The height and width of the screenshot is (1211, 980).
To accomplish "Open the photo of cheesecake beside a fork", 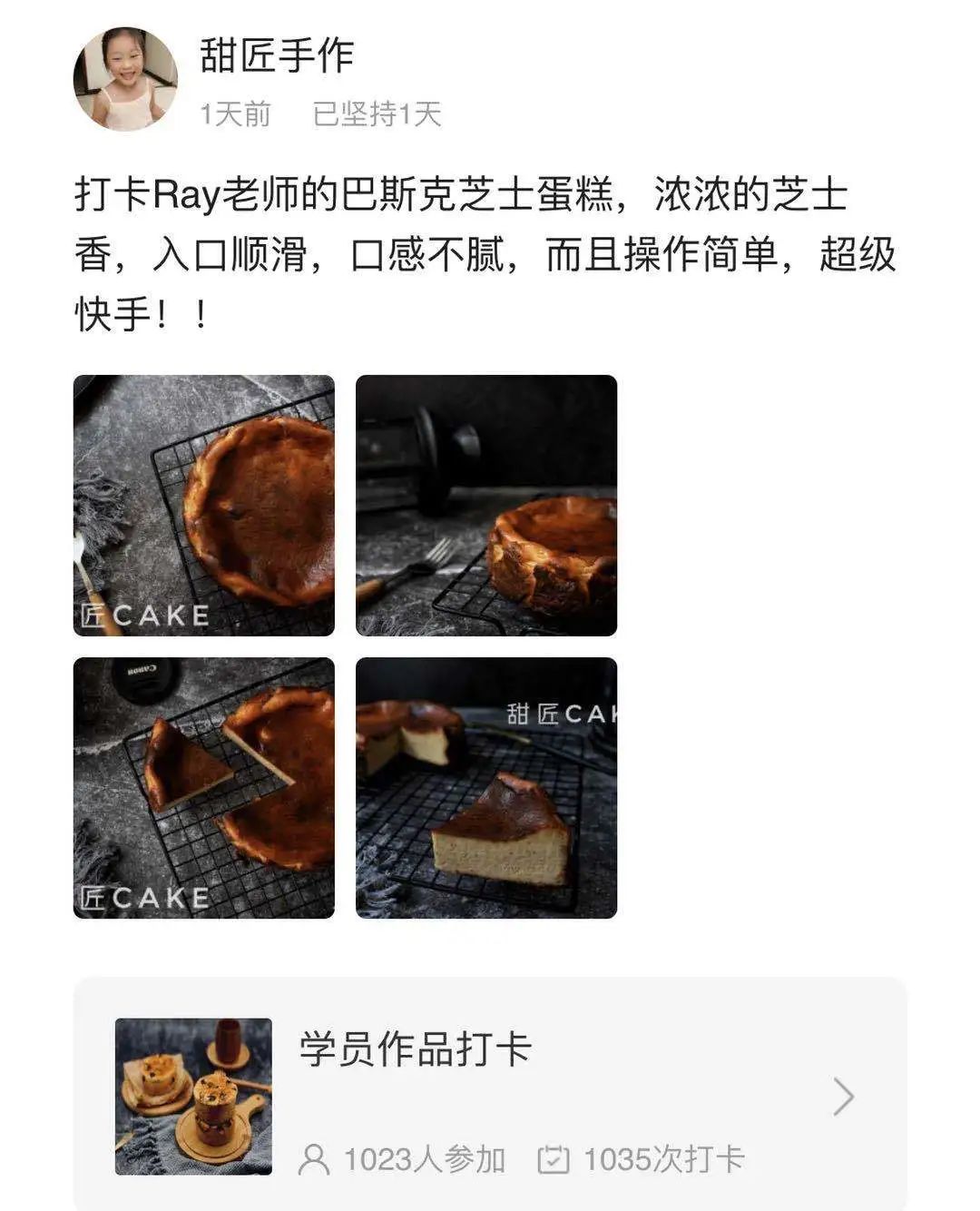I will (486, 505).
